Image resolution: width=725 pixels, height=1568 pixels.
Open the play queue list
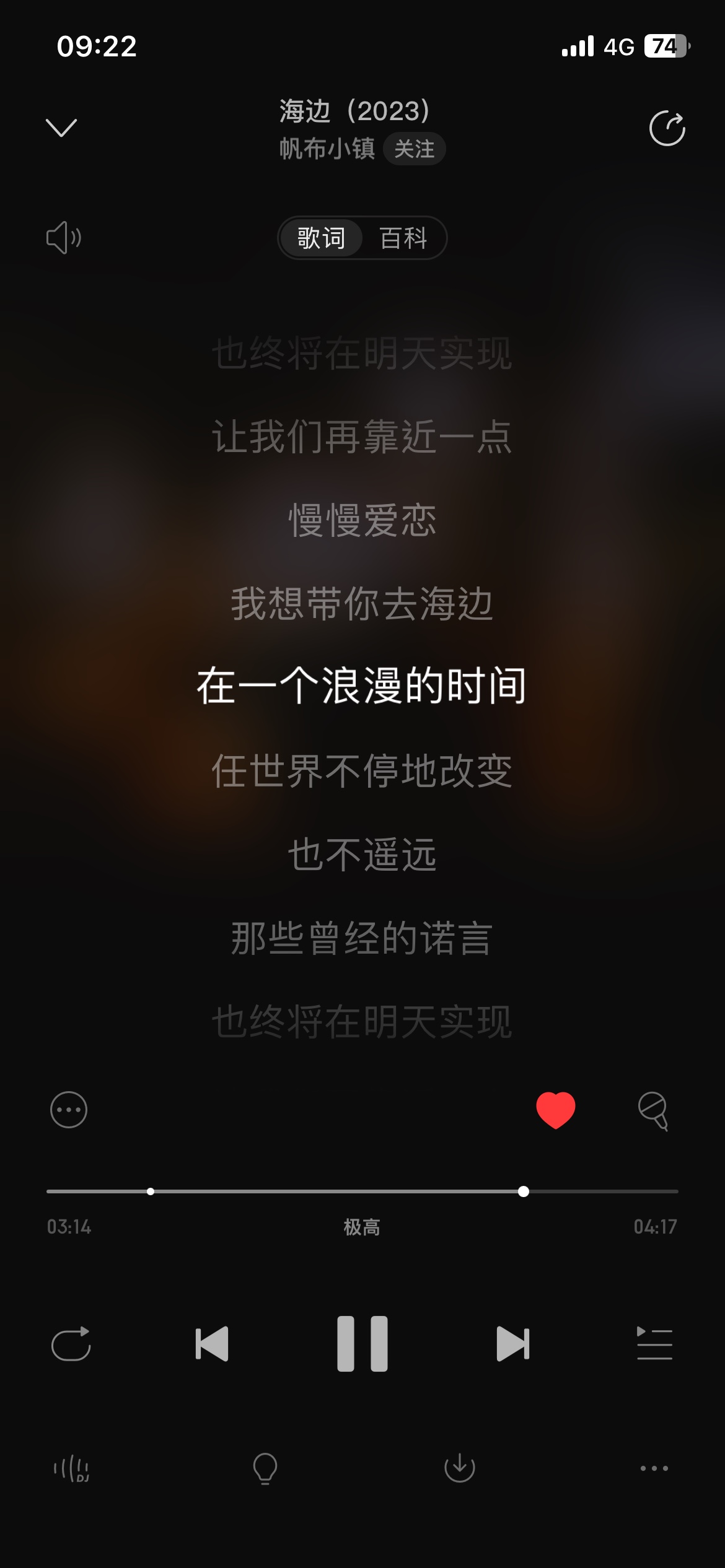654,1344
